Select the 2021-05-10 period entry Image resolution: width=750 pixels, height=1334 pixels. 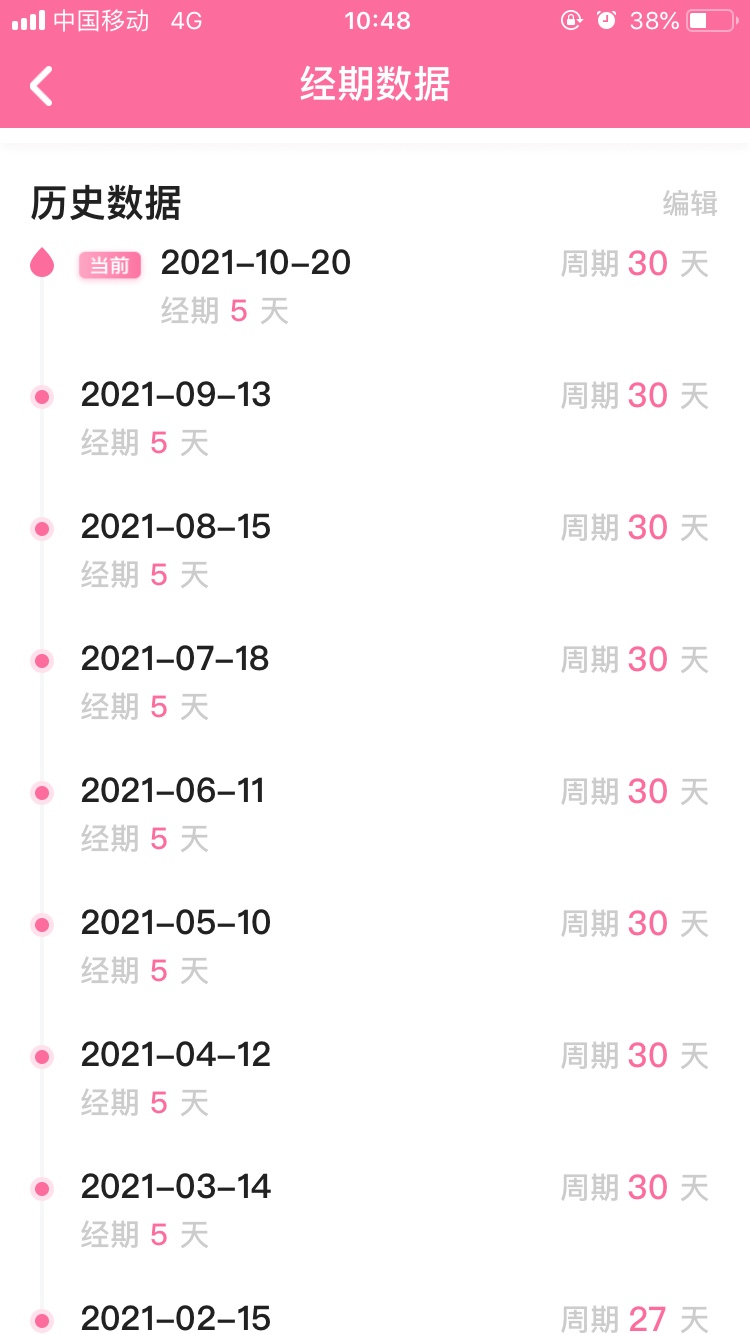(x=375, y=946)
